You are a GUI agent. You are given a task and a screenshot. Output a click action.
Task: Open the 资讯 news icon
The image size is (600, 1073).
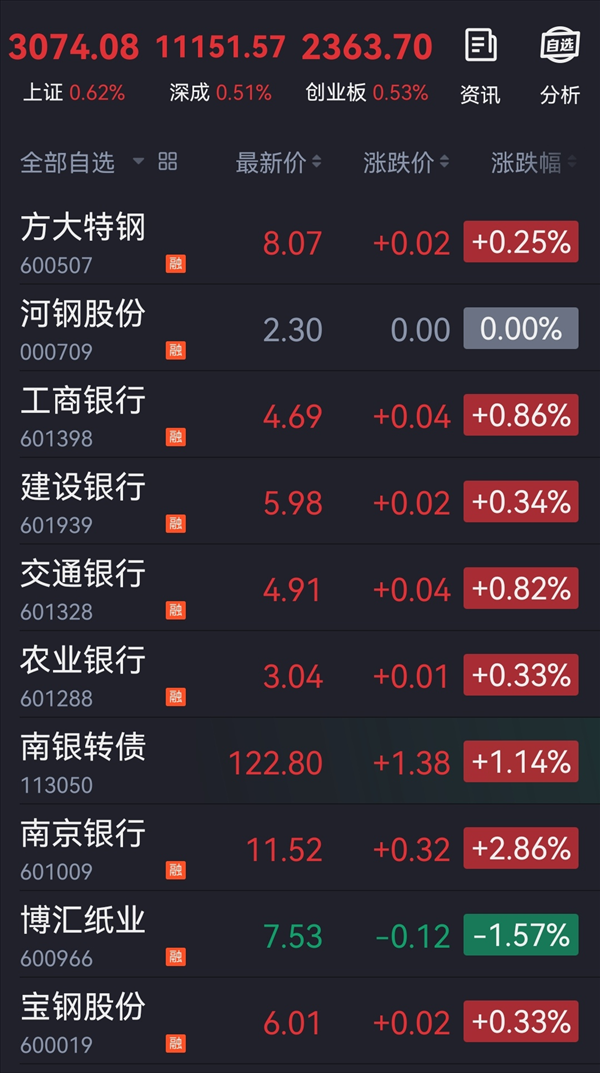pos(480,66)
